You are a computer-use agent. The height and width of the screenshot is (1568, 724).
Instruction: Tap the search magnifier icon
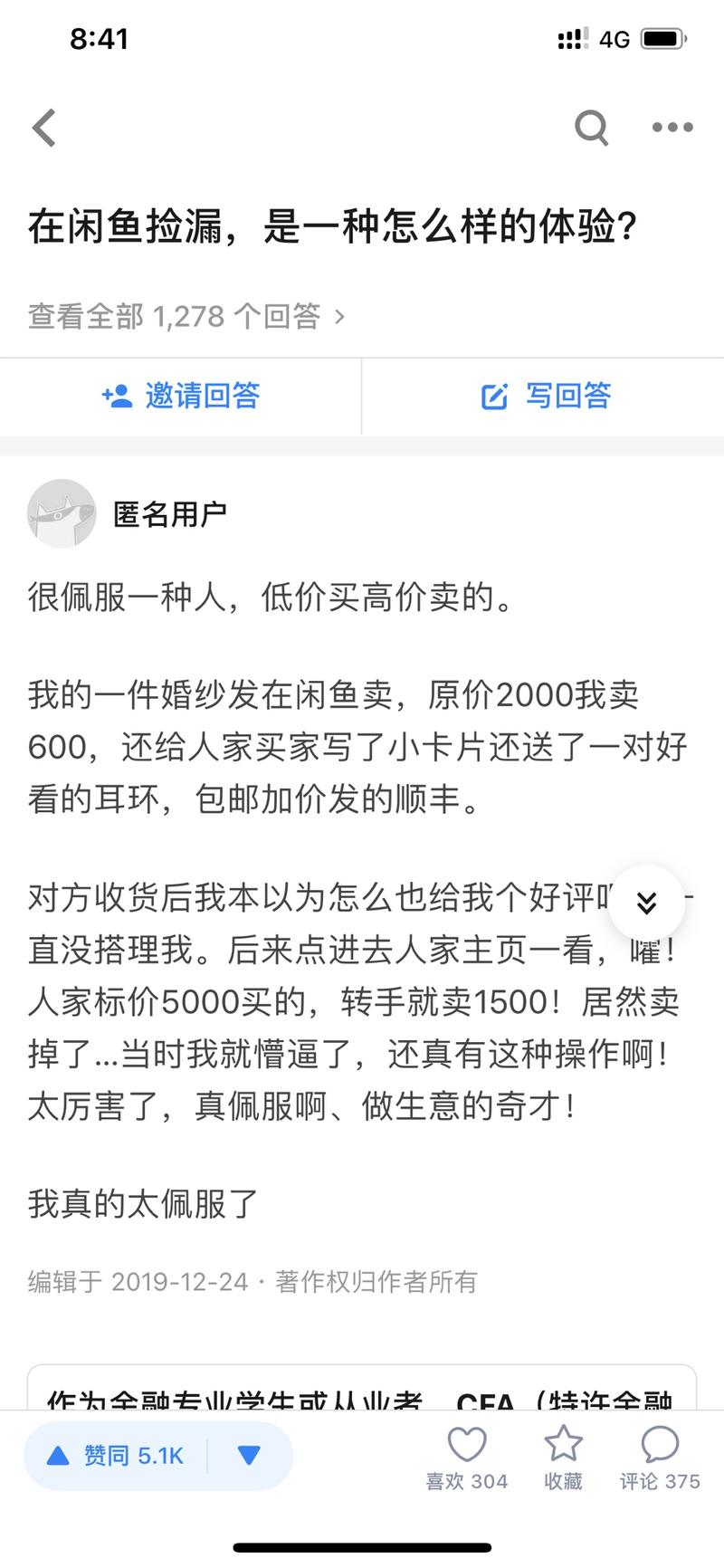pyautogui.click(x=592, y=128)
